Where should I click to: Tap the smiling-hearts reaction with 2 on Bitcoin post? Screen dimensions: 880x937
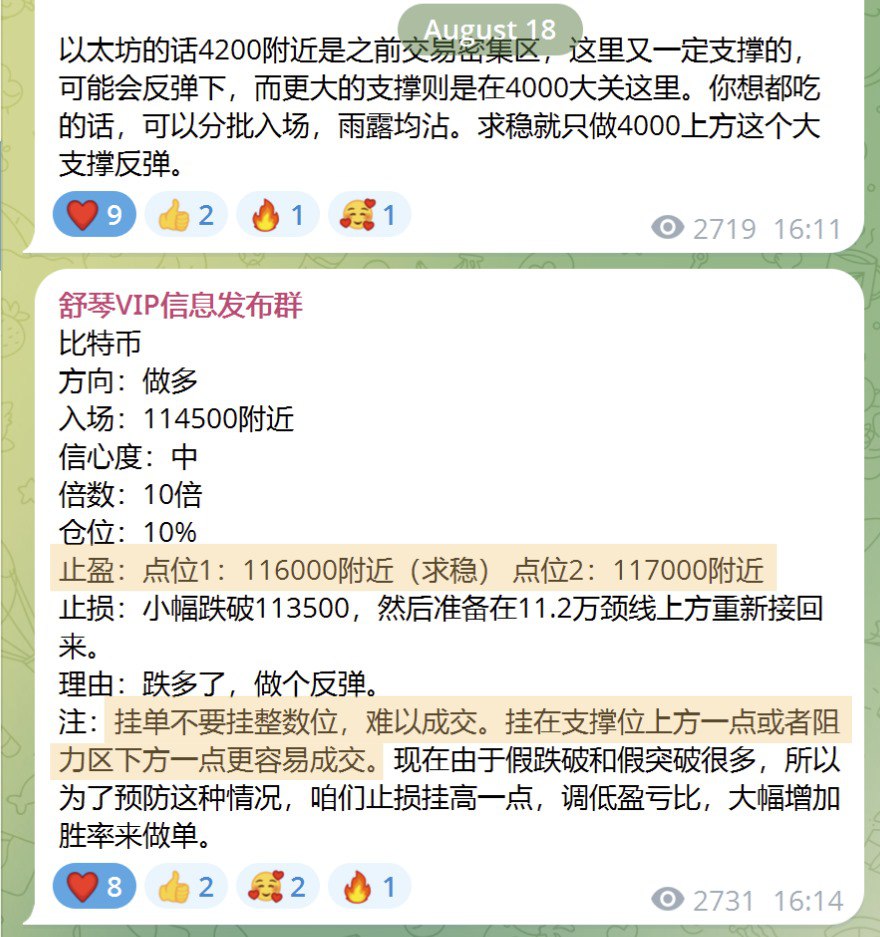pos(277,886)
